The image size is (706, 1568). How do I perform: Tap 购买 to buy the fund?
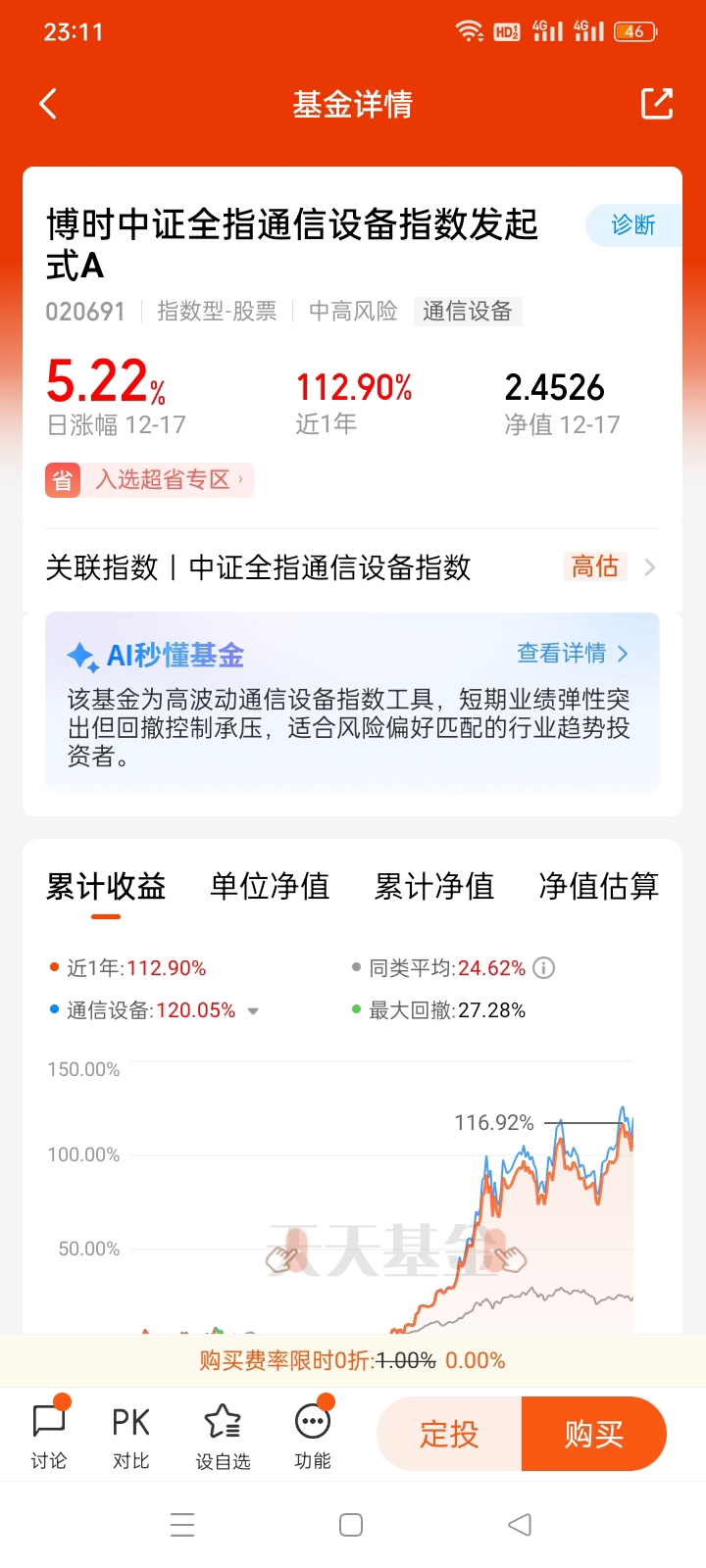pyautogui.click(x=594, y=1434)
